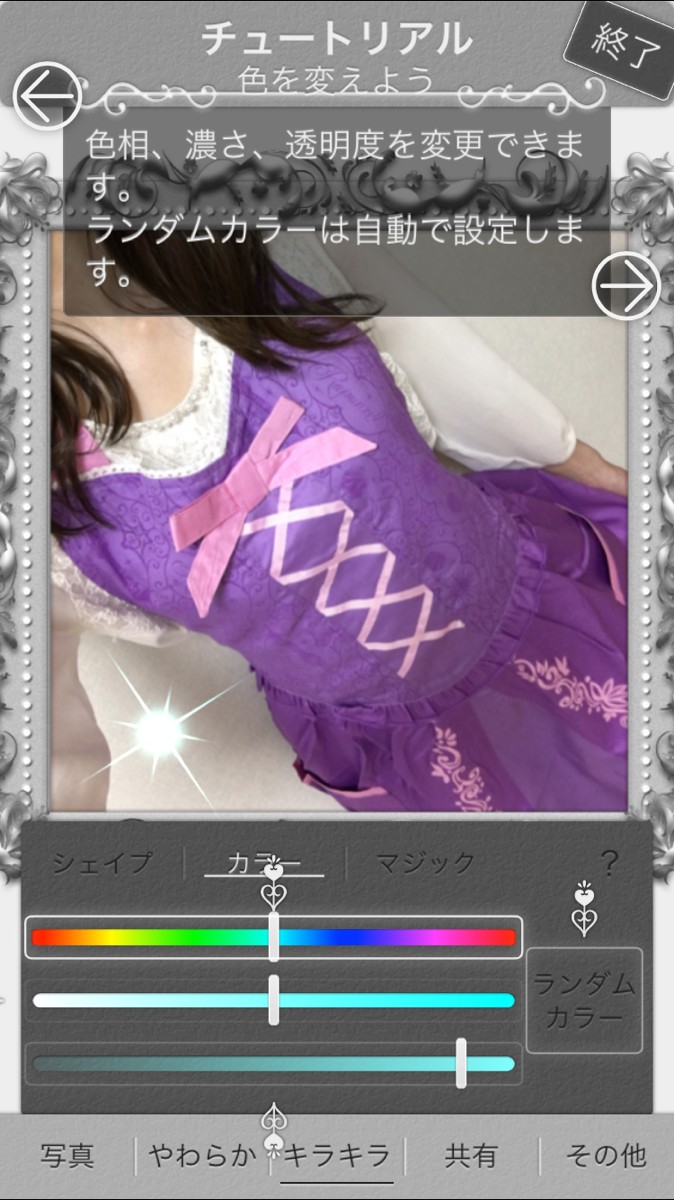Open その他 for more options
Image resolution: width=674 pixels, height=1200 pixels.
coord(606,1156)
